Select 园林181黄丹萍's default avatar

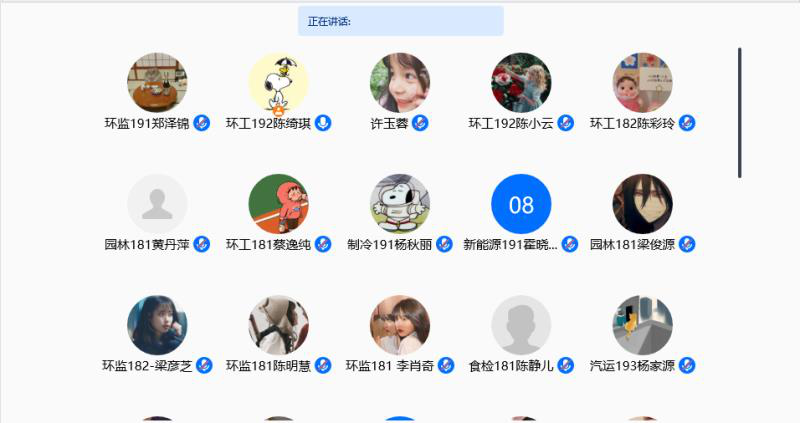click(x=157, y=204)
